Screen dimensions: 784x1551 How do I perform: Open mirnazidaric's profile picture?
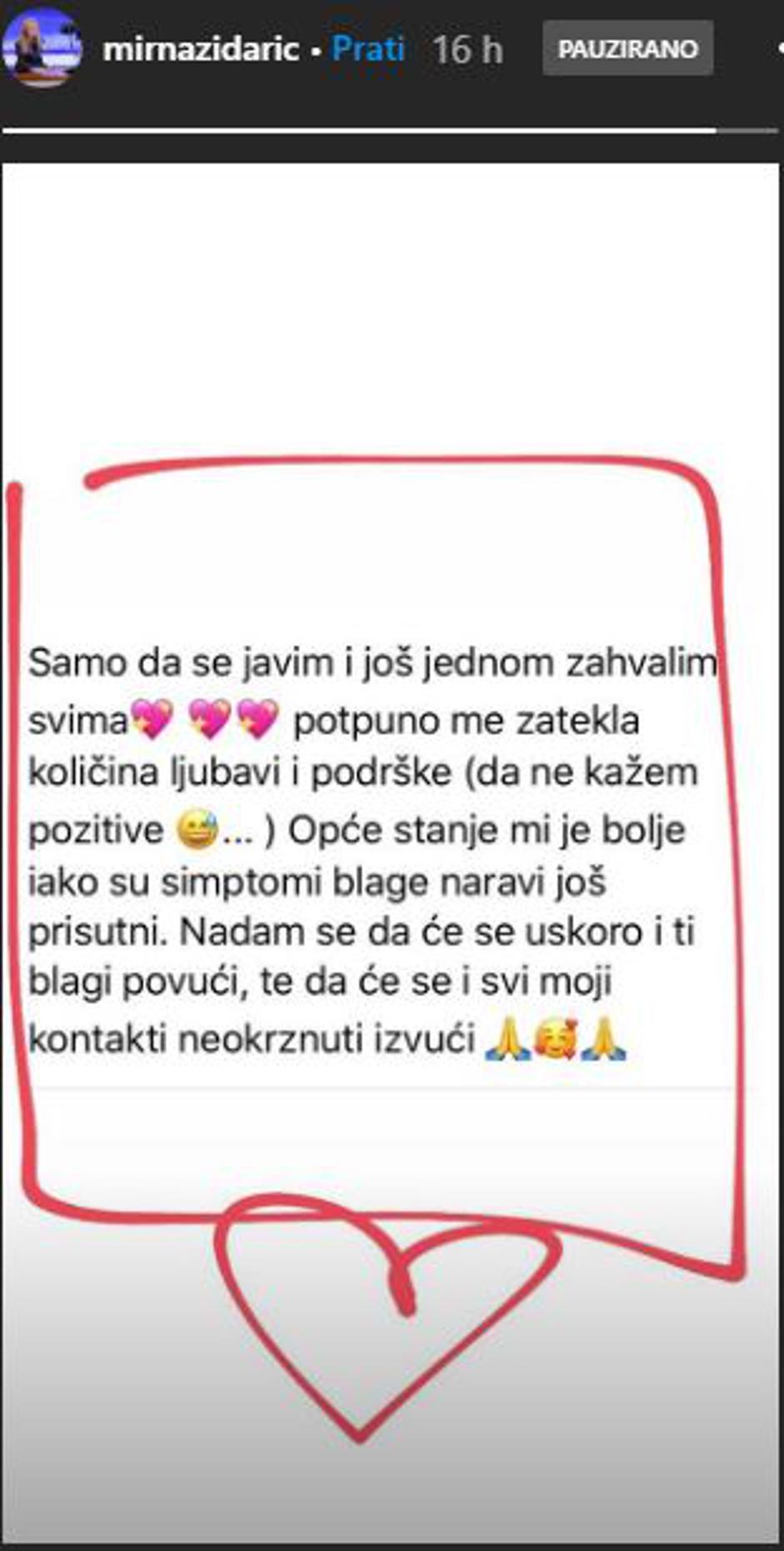click(x=42, y=47)
